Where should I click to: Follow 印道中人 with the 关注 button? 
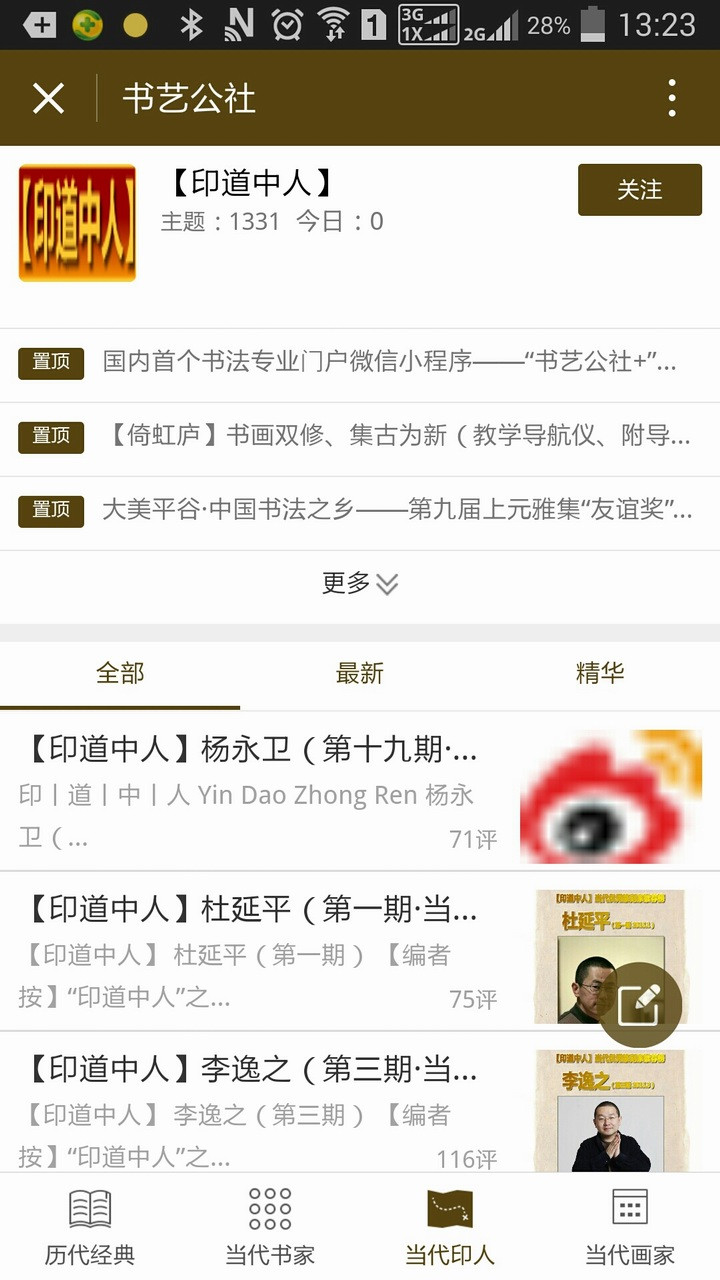tap(639, 190)
